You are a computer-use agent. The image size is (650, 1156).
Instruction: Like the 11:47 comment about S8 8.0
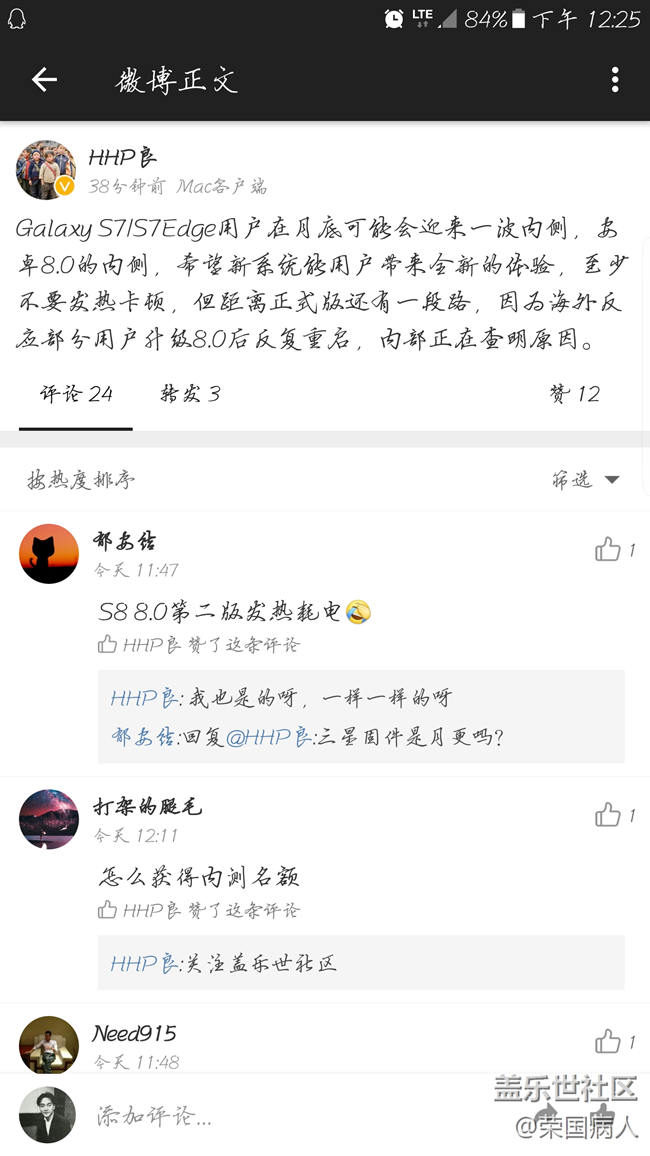coord(615,549)
